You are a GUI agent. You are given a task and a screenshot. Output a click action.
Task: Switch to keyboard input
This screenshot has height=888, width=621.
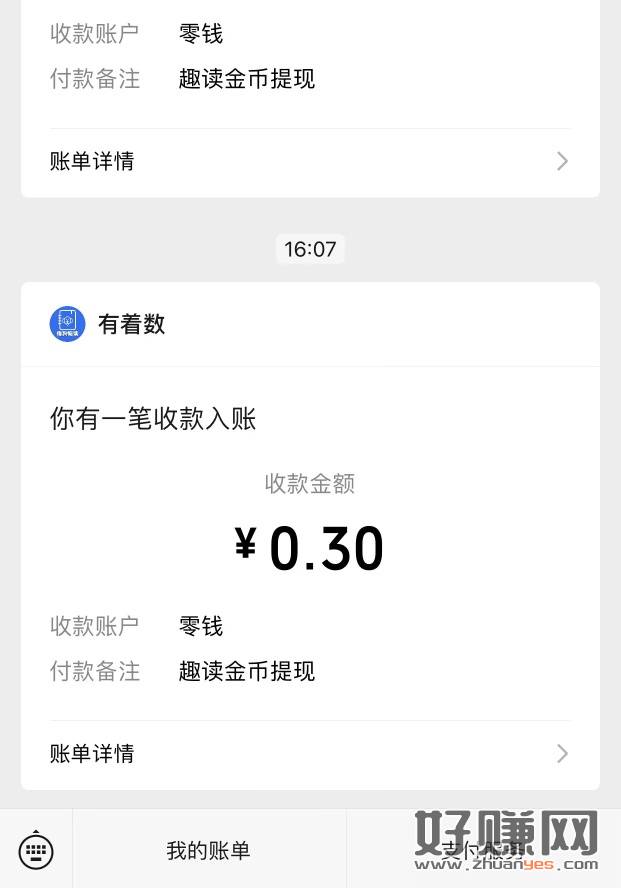36,851
